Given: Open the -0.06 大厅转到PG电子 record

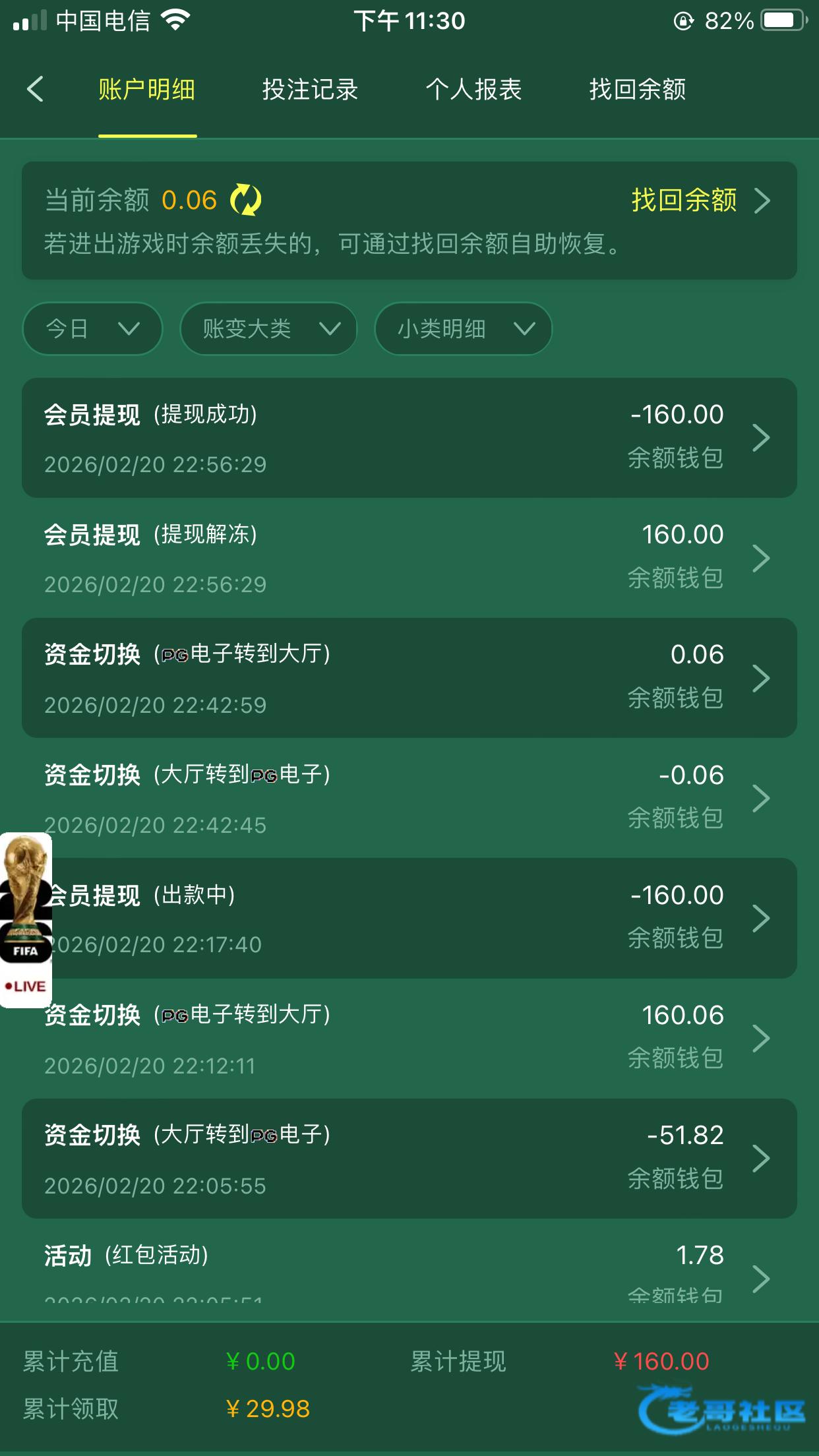Looking at the screenshot, I should (409, 798).
